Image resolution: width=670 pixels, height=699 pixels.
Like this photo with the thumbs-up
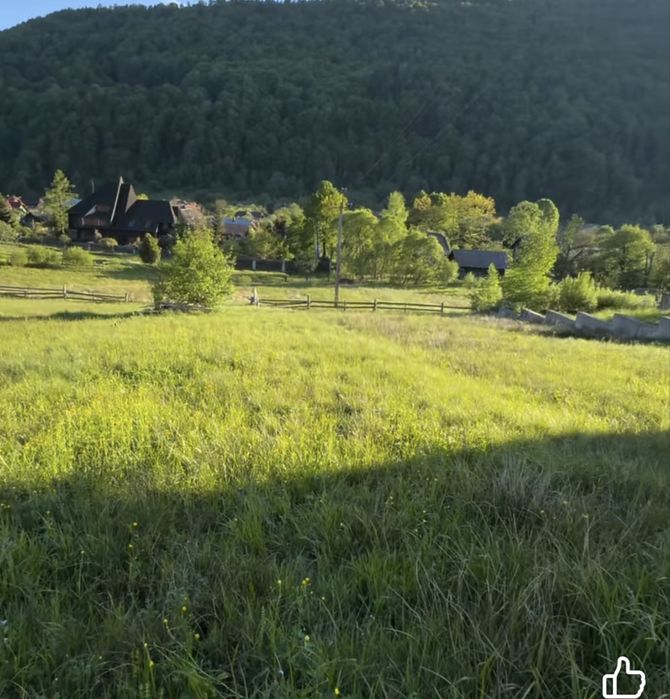click(x=623, y=677)
